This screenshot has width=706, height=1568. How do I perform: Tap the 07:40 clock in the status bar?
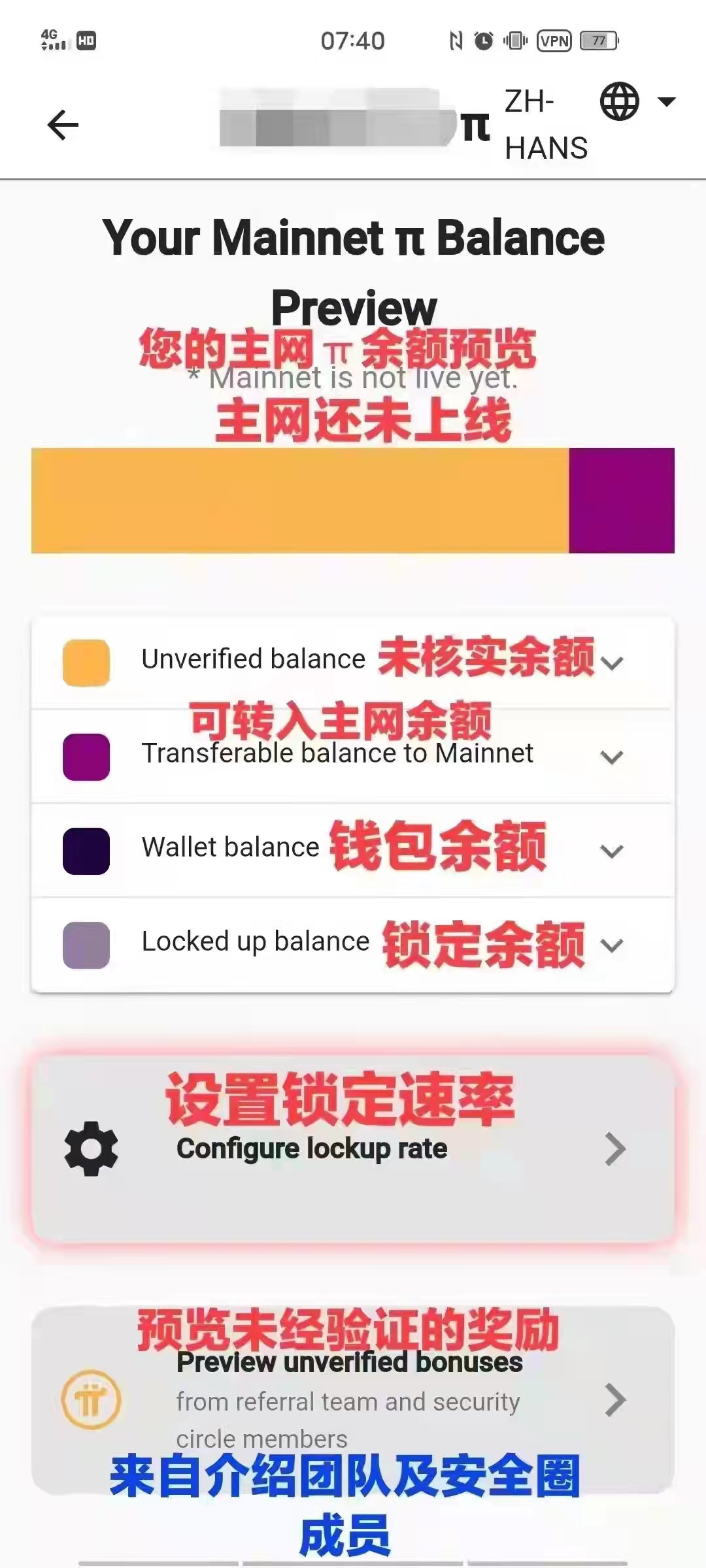click(353, 41)
